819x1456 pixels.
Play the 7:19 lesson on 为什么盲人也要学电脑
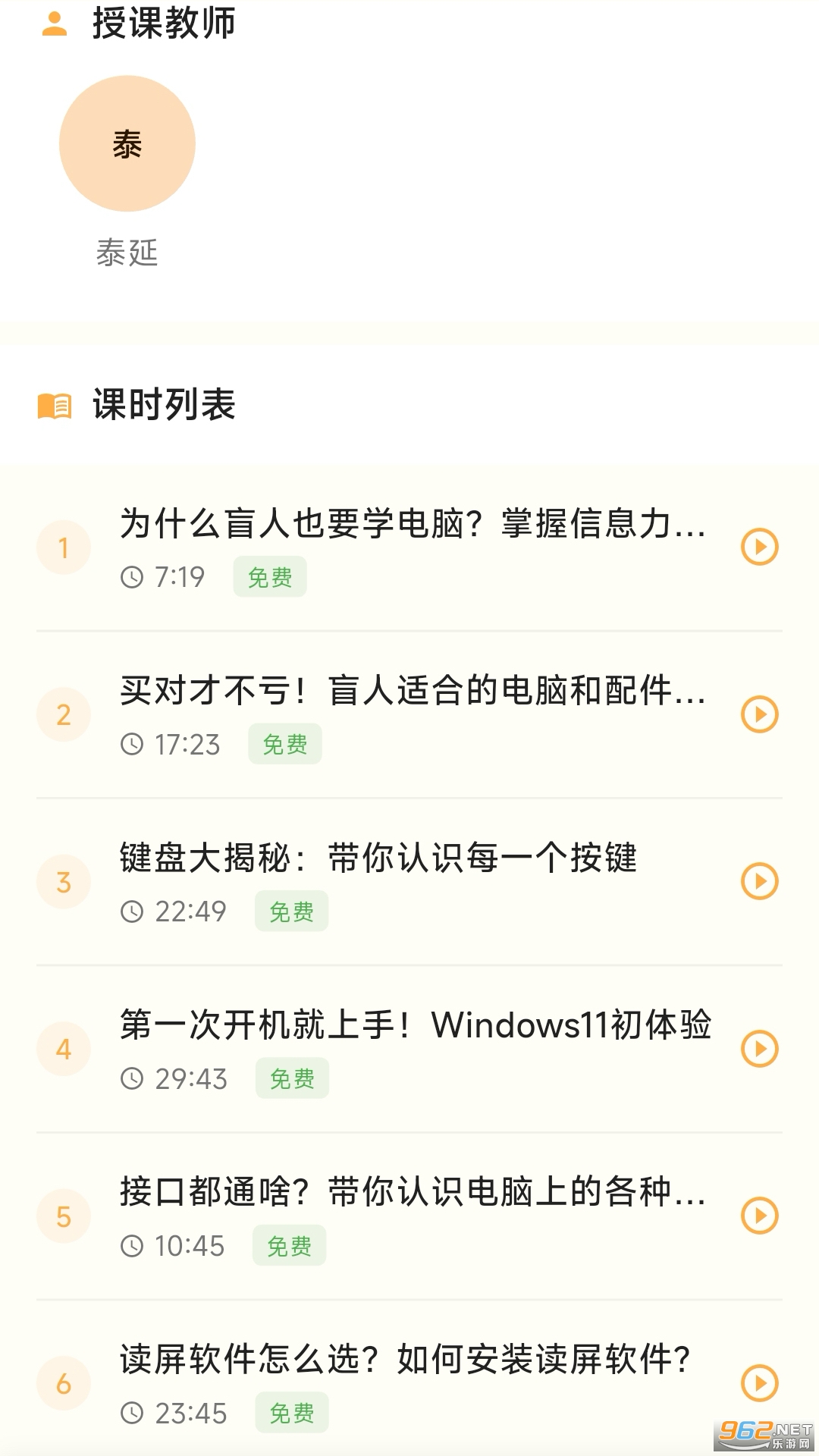coord(759,547)
